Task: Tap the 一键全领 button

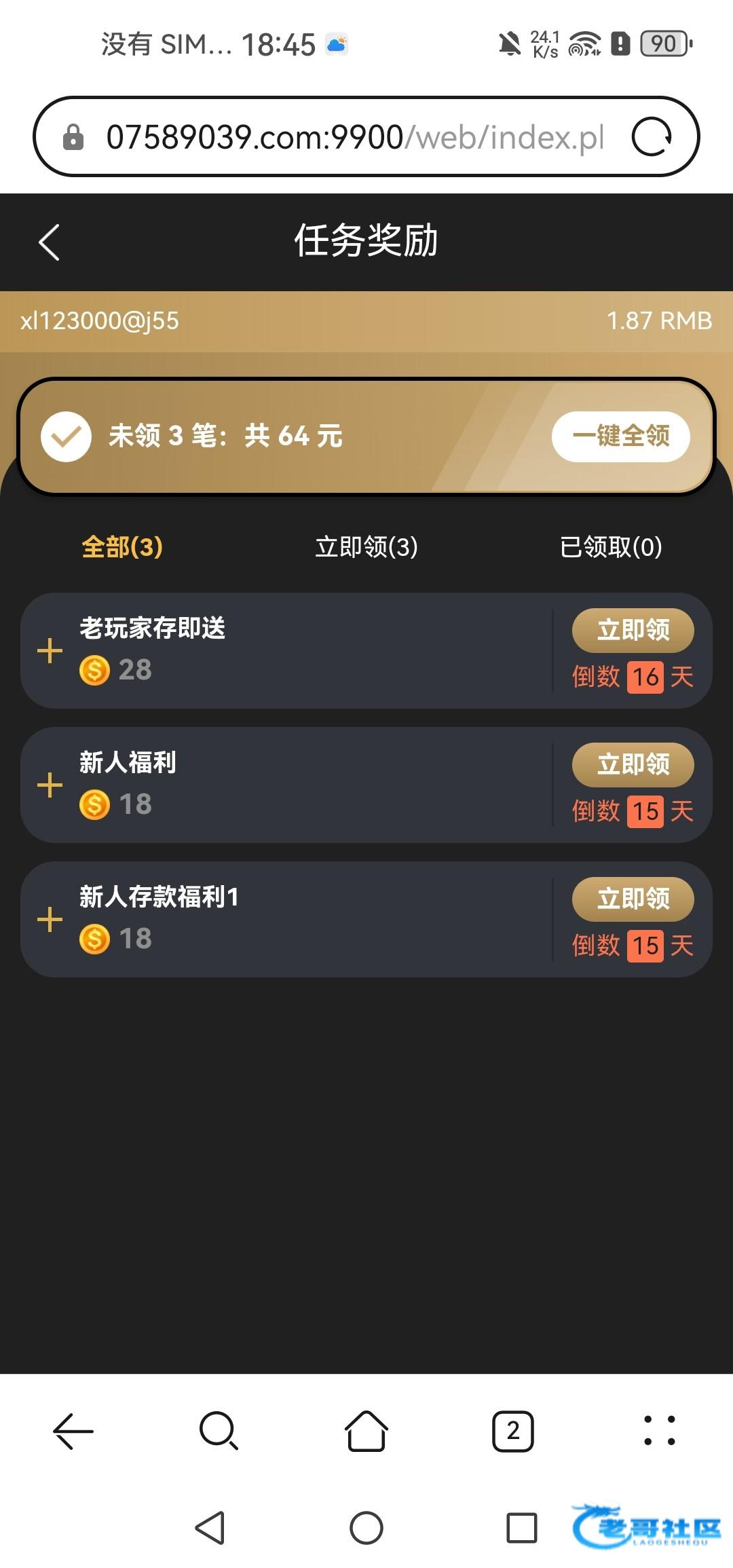Action: tap(620, 436)
